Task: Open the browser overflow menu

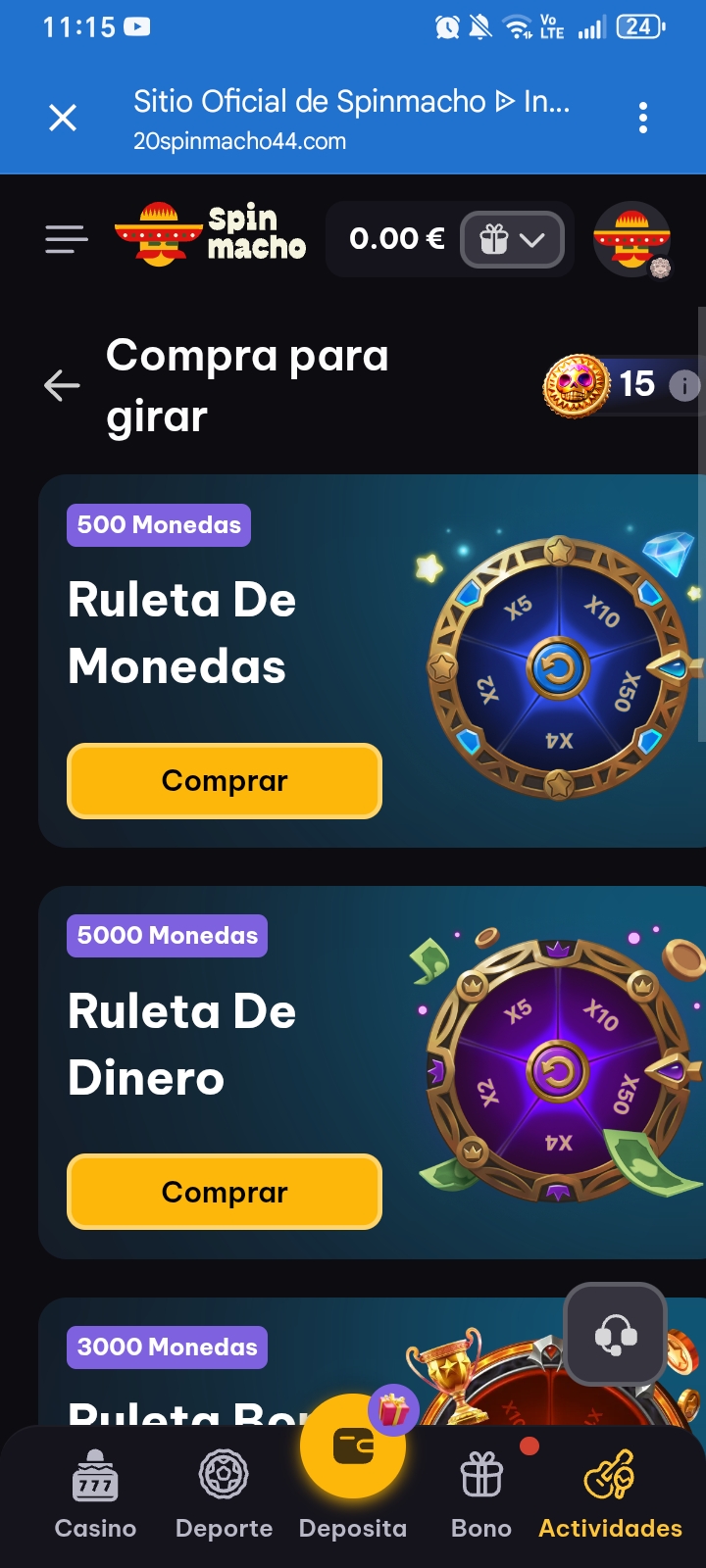Action: (x=642, y=119)
